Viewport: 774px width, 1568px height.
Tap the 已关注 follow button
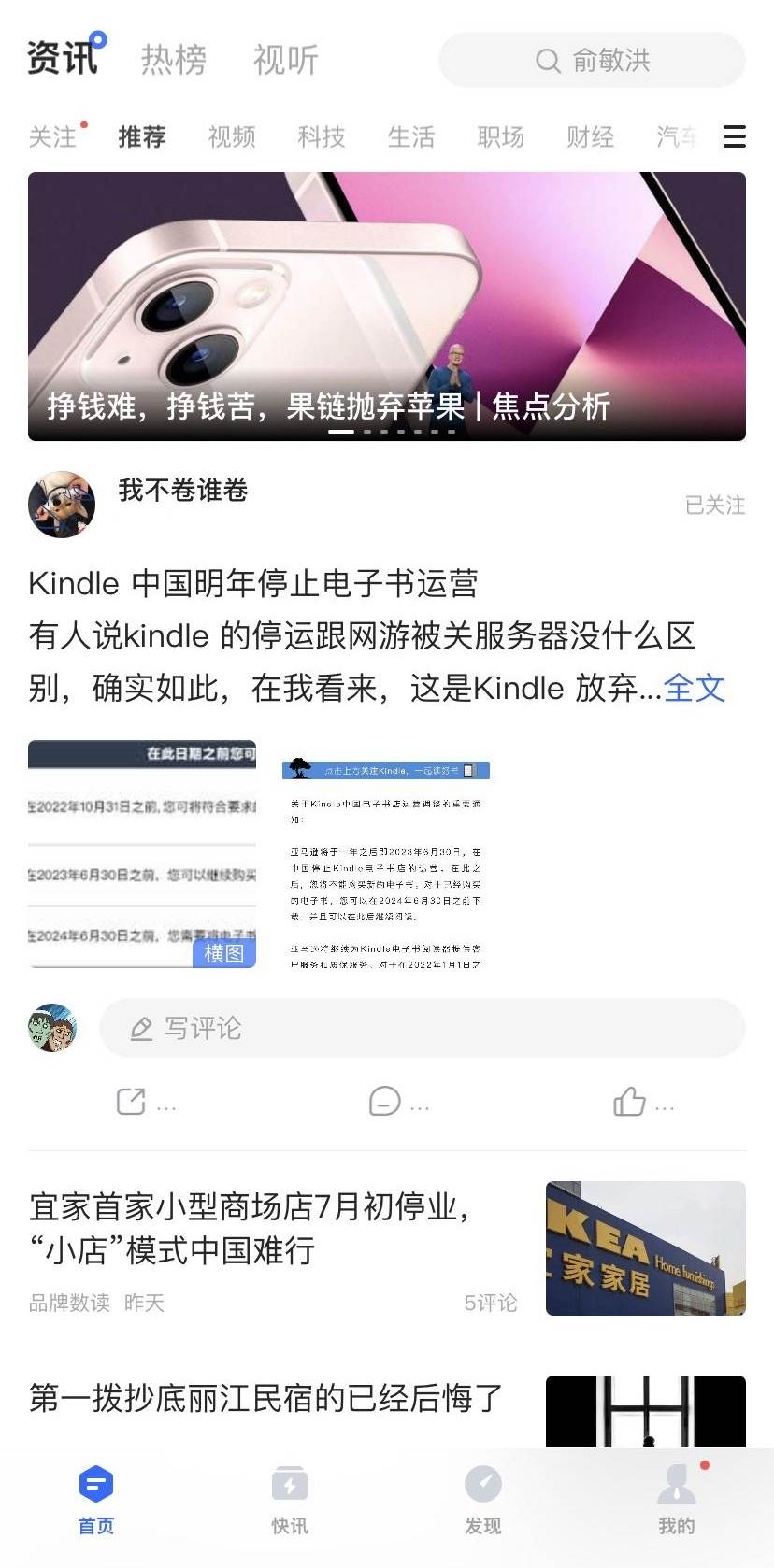714,506
